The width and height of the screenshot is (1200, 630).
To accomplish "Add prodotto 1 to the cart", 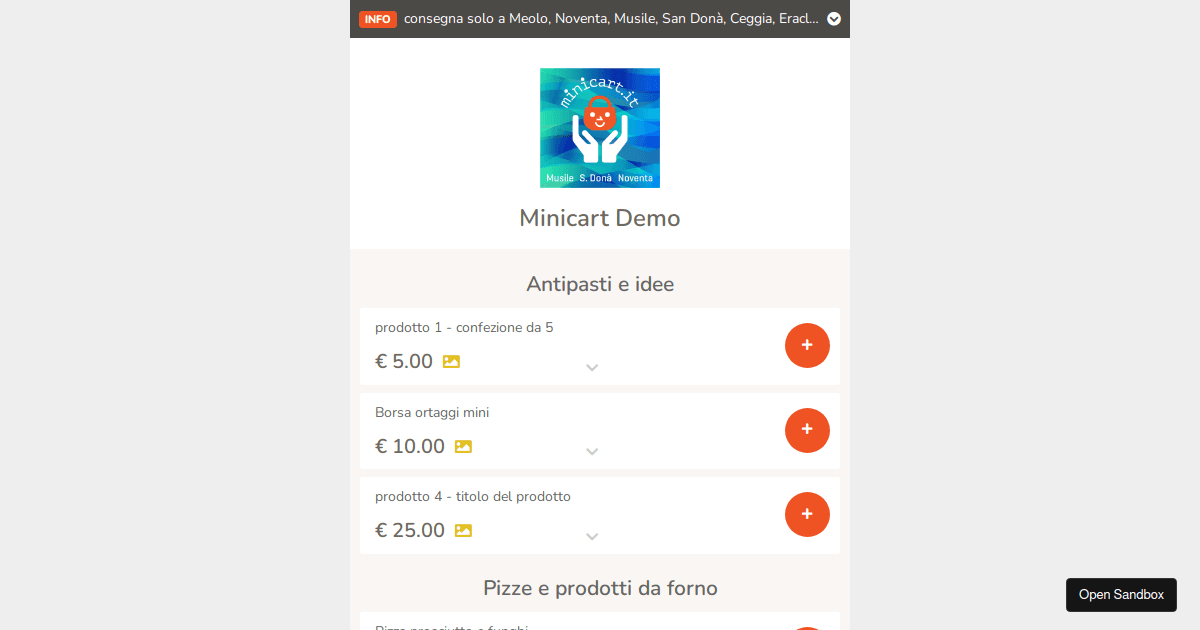I will click(x=807, y=345).
